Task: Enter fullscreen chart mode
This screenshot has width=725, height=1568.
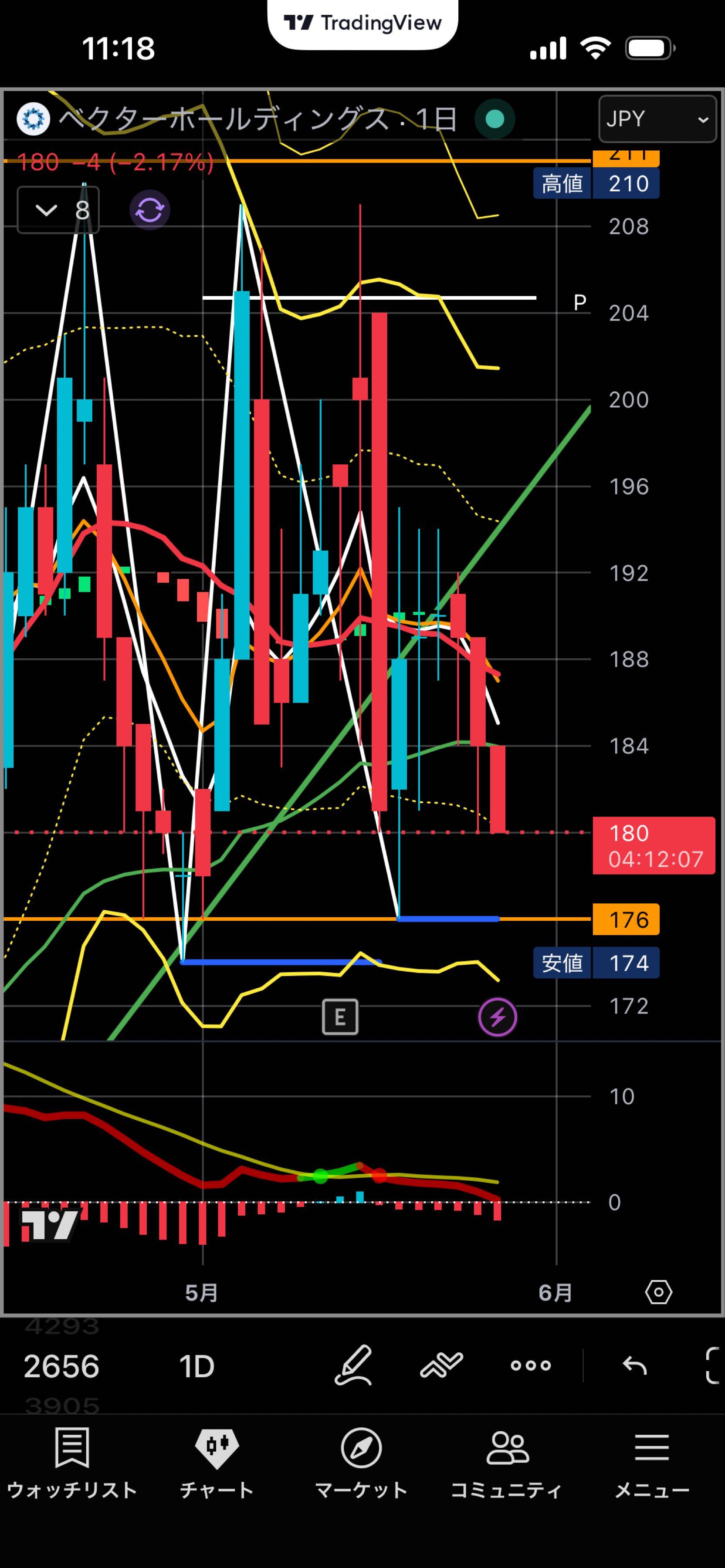Action: pos(712,1365)
